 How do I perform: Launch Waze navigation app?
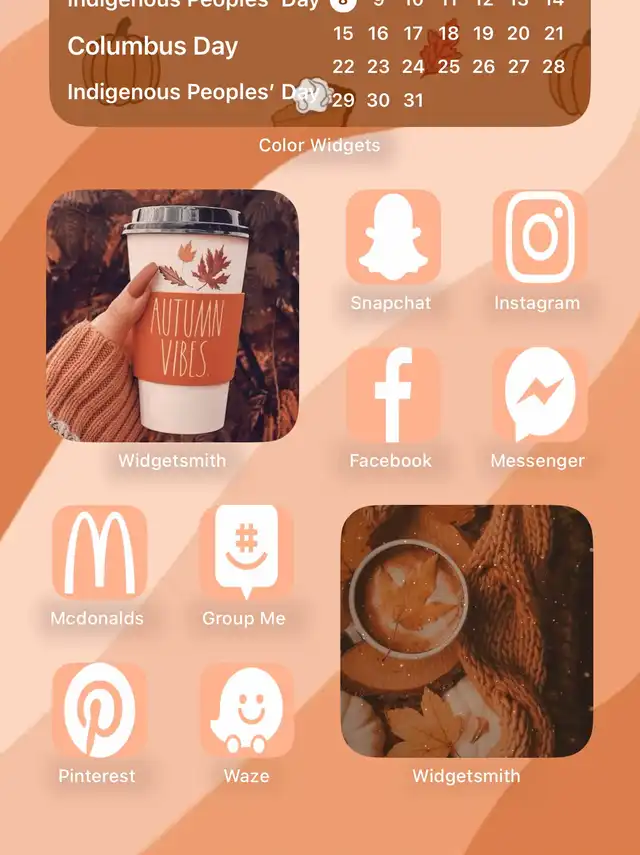[246, 710]
